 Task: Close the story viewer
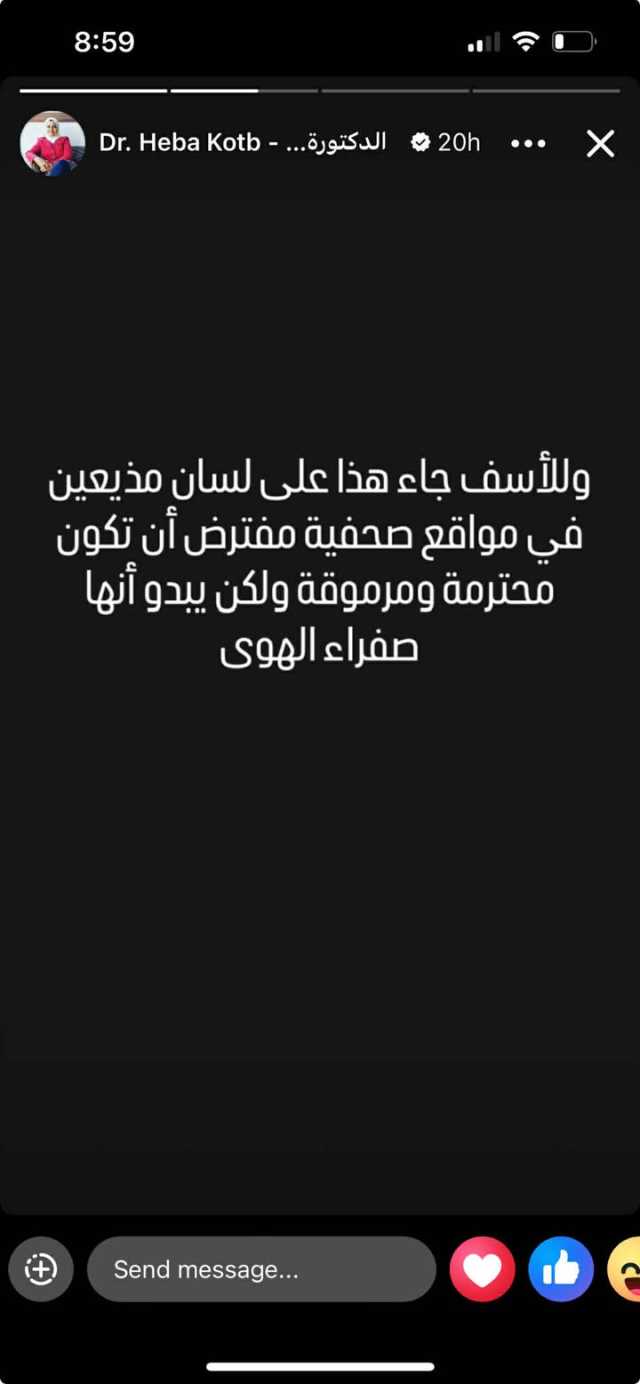pyautogui.click(x=600, y=144)
